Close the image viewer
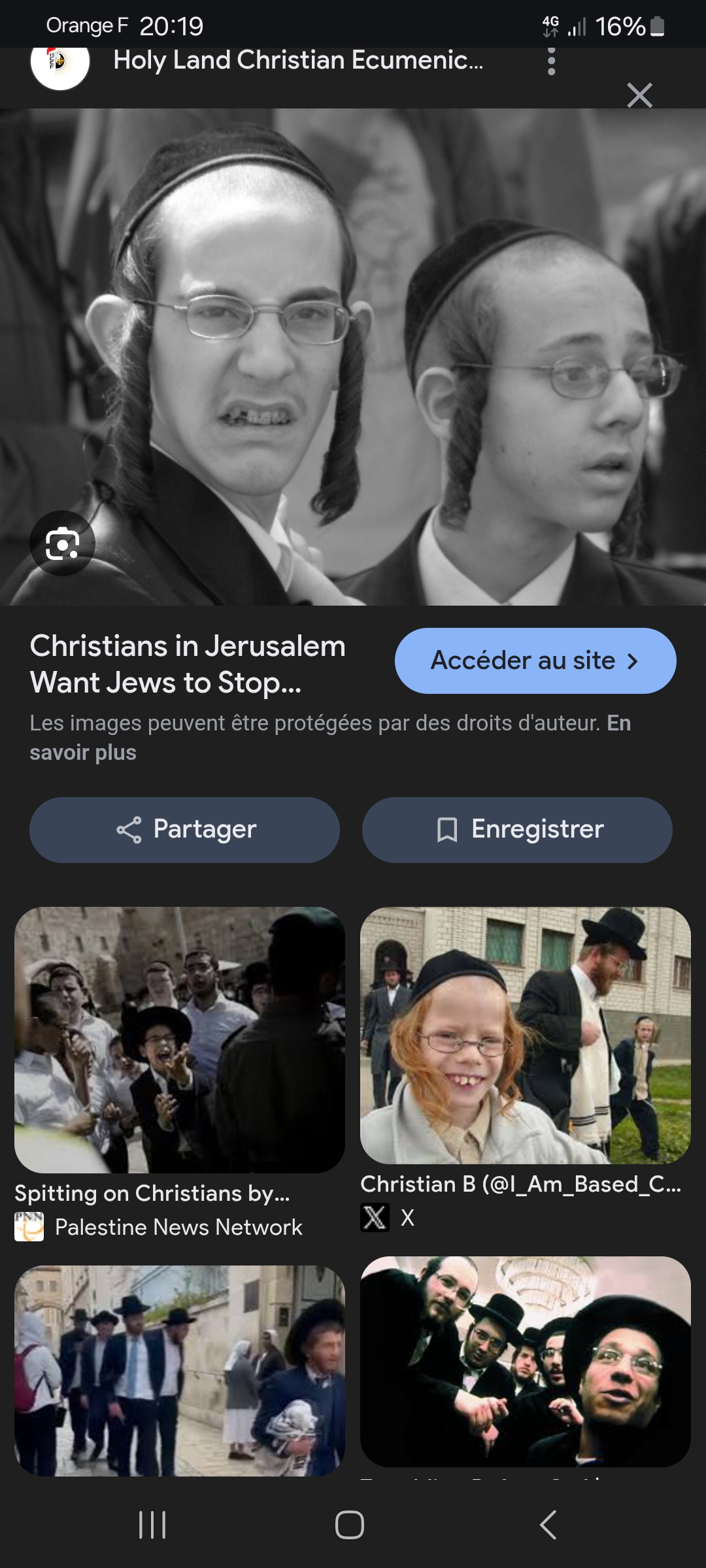 point(639,95)
